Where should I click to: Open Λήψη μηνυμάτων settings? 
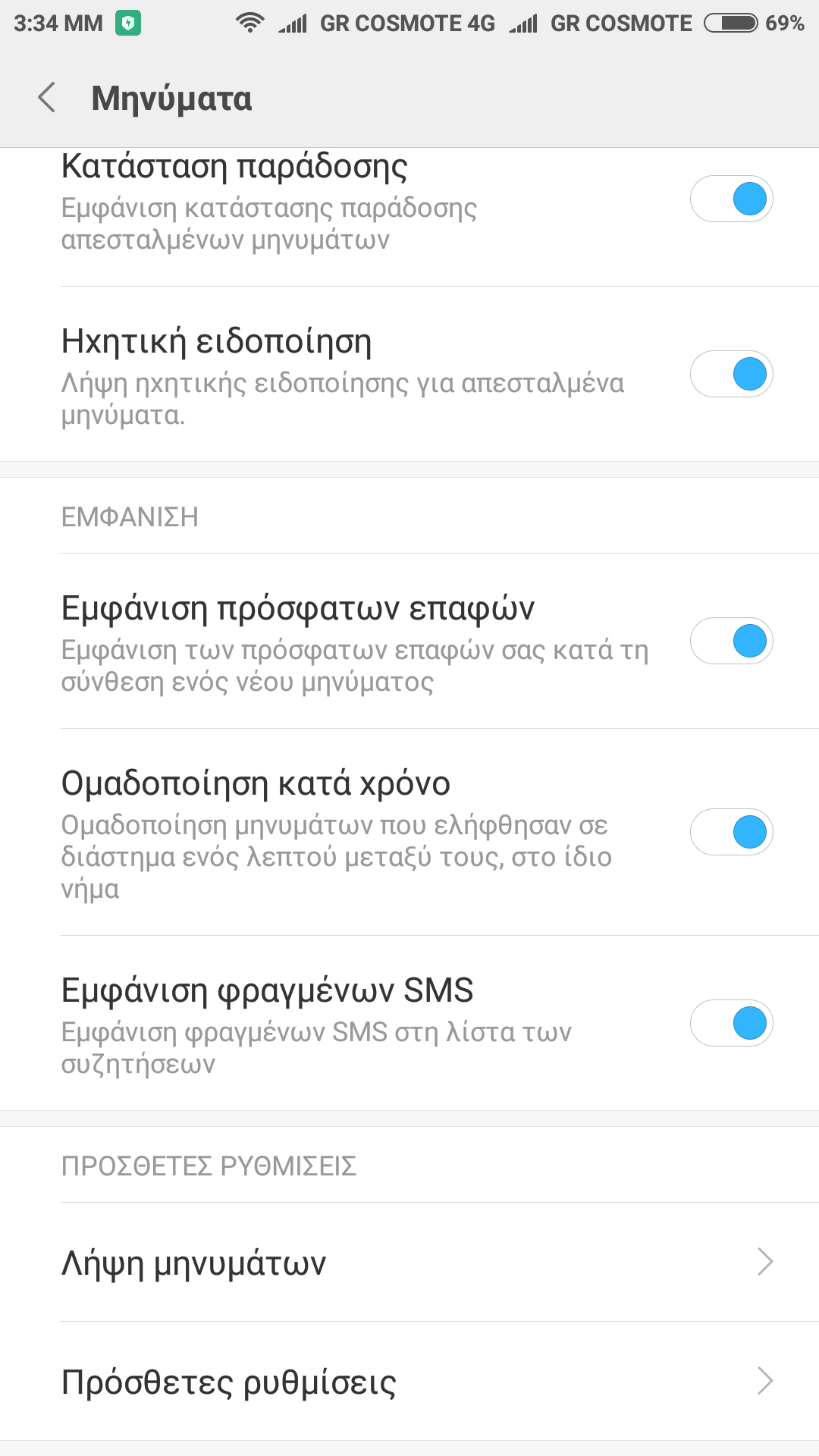coord(409,1263)
